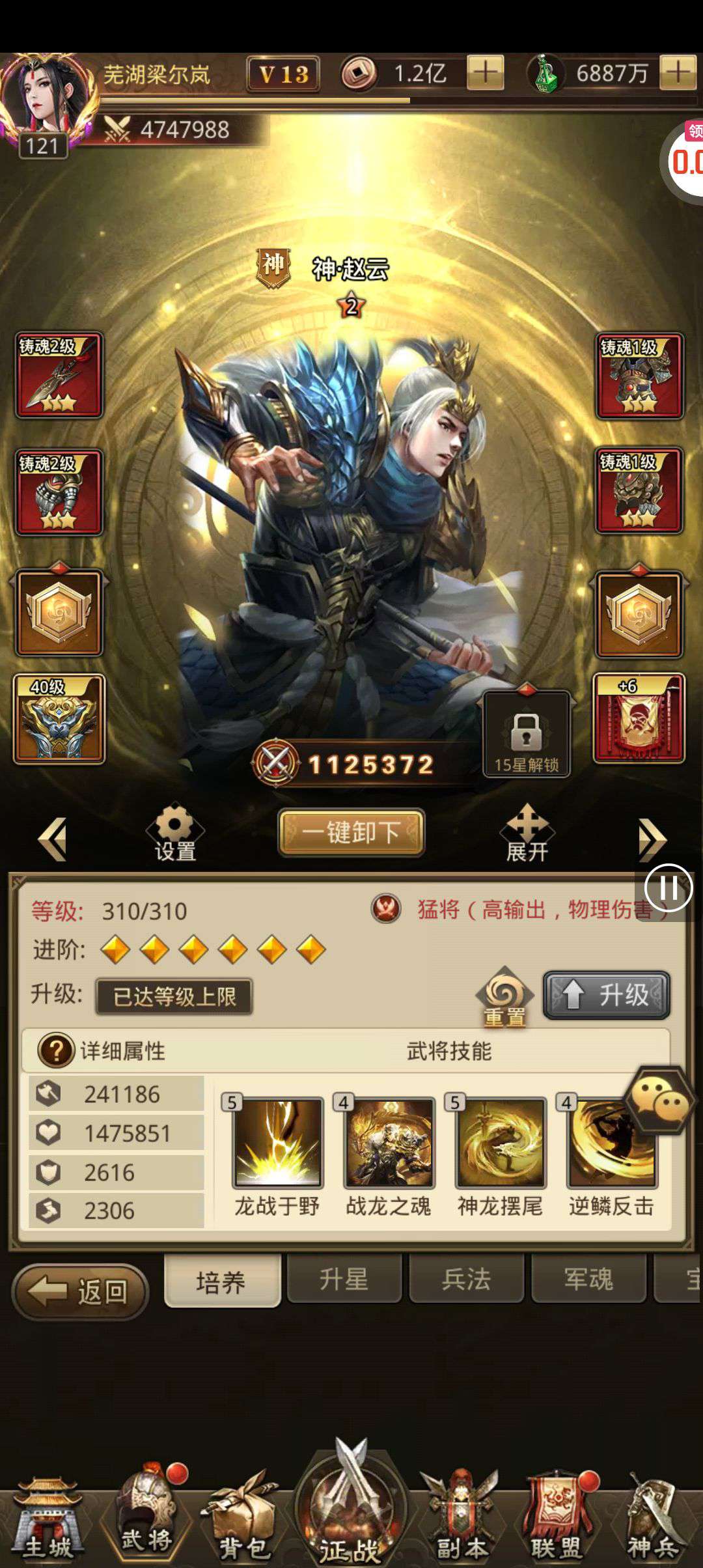Open the 设置 gear
The height and width of the screenshot is (1568, 703).
174,833
